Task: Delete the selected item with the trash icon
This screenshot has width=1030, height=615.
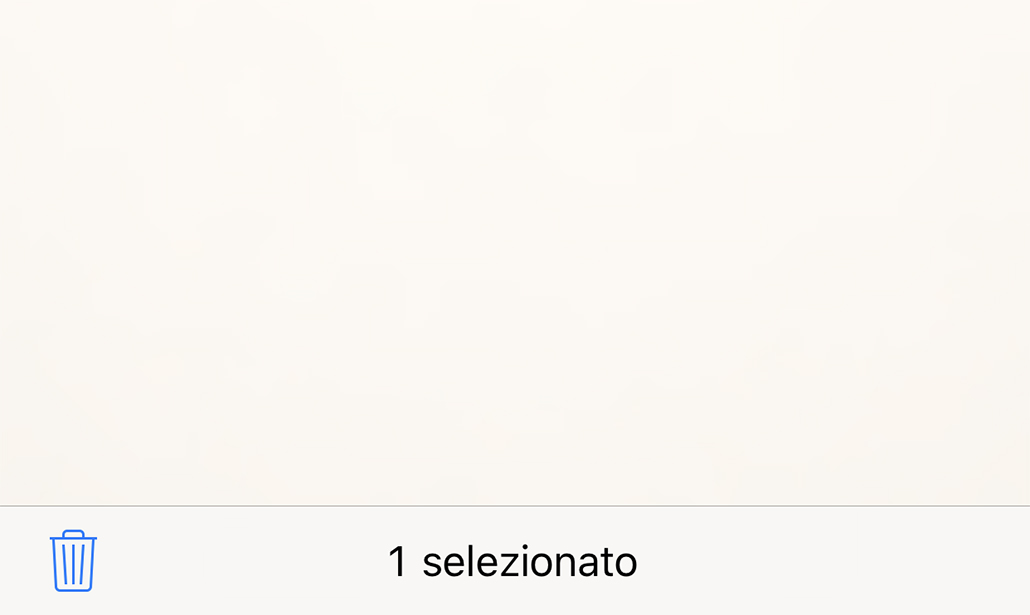Action: [73, 561]
